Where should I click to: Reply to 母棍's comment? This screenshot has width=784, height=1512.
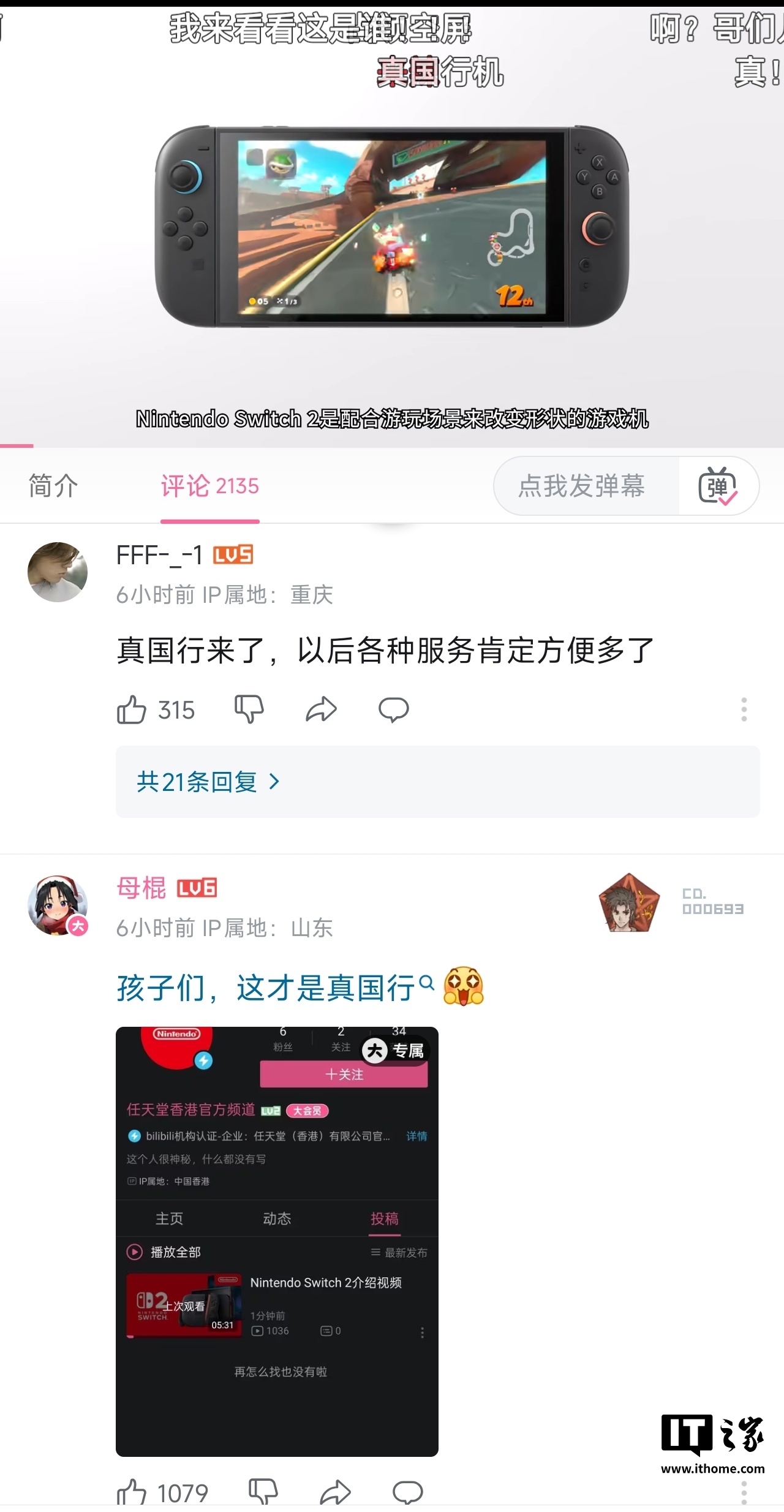[408, 1493]
